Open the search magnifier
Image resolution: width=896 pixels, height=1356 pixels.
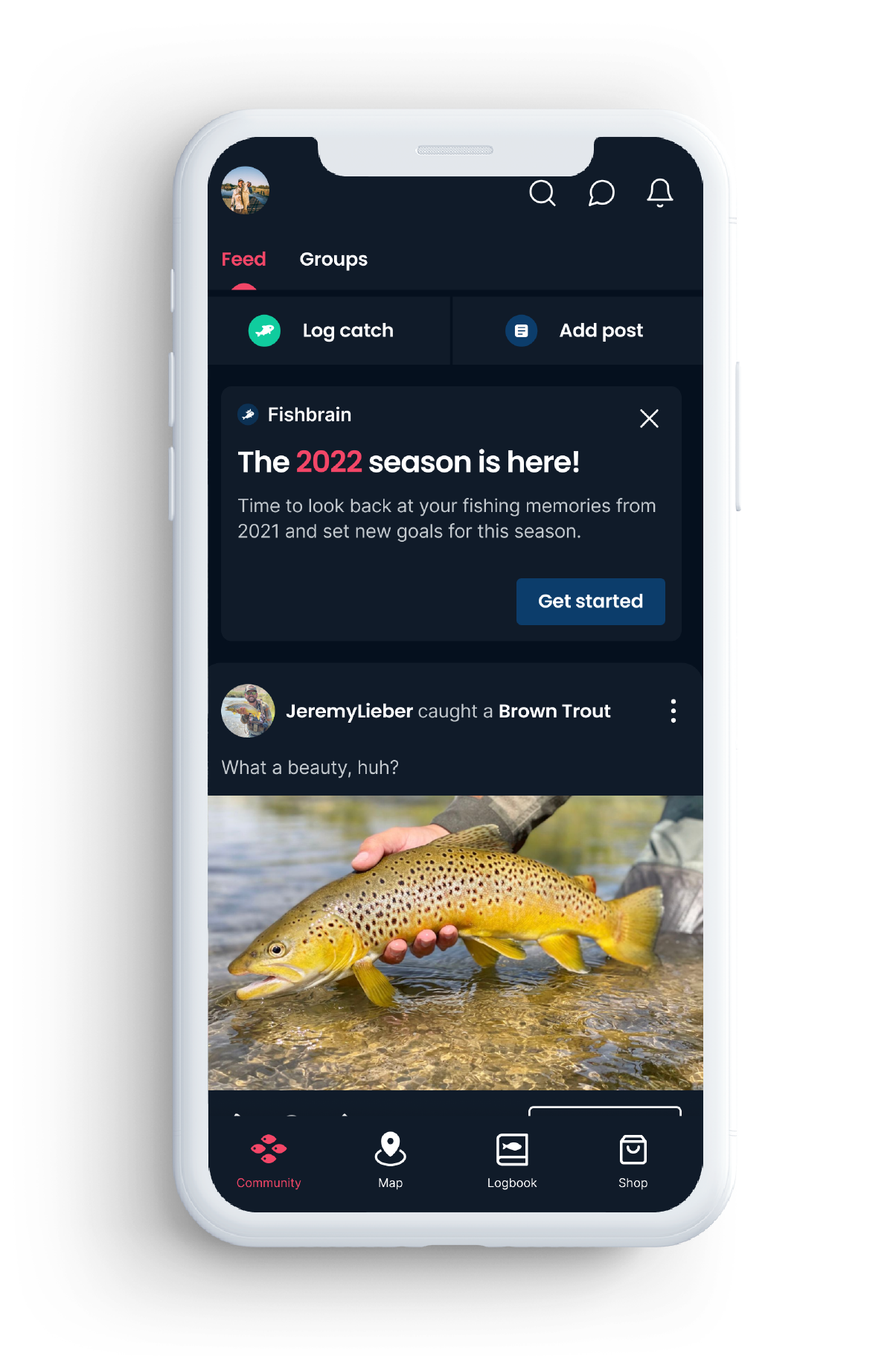click(542, 193)
